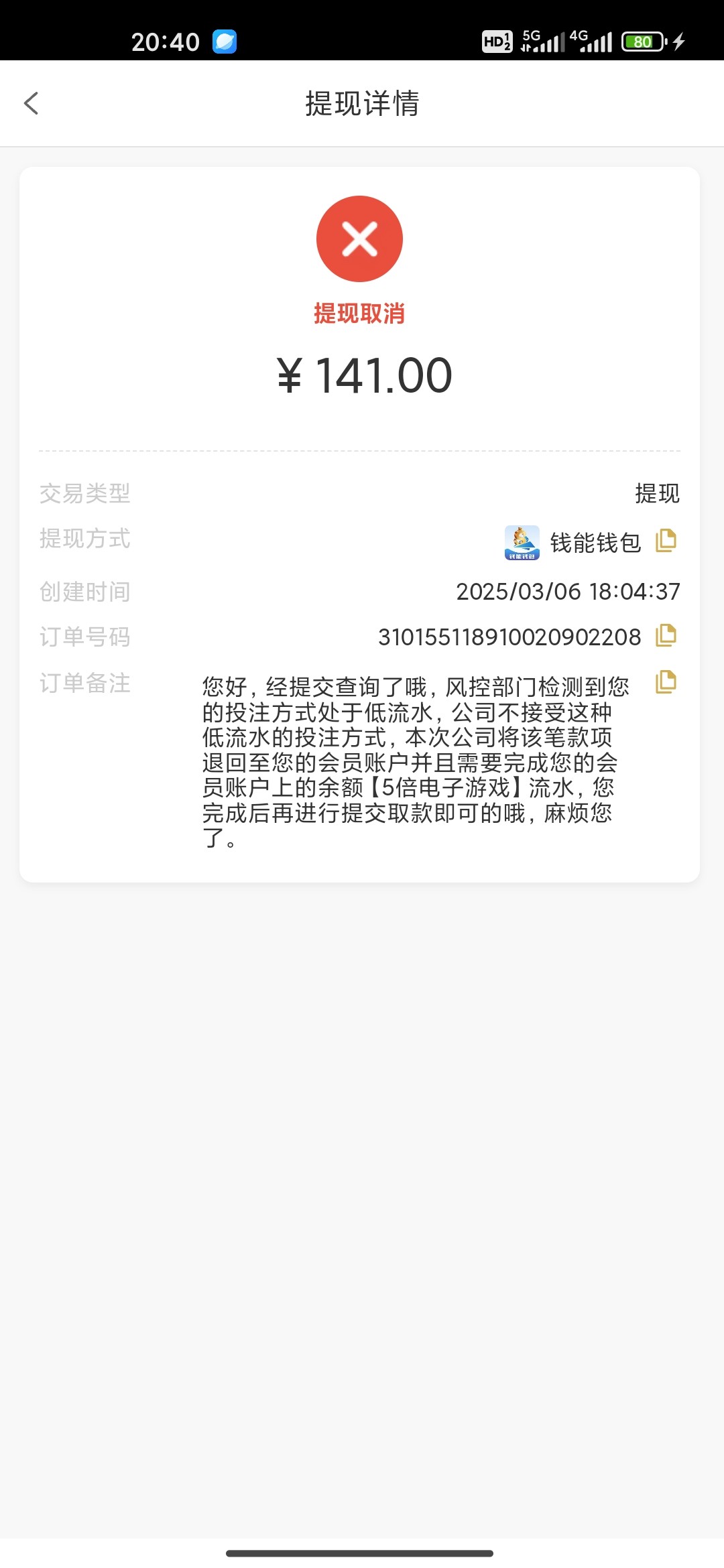
Task: Go back from the 提现详情 page
Action: [31, 103]
